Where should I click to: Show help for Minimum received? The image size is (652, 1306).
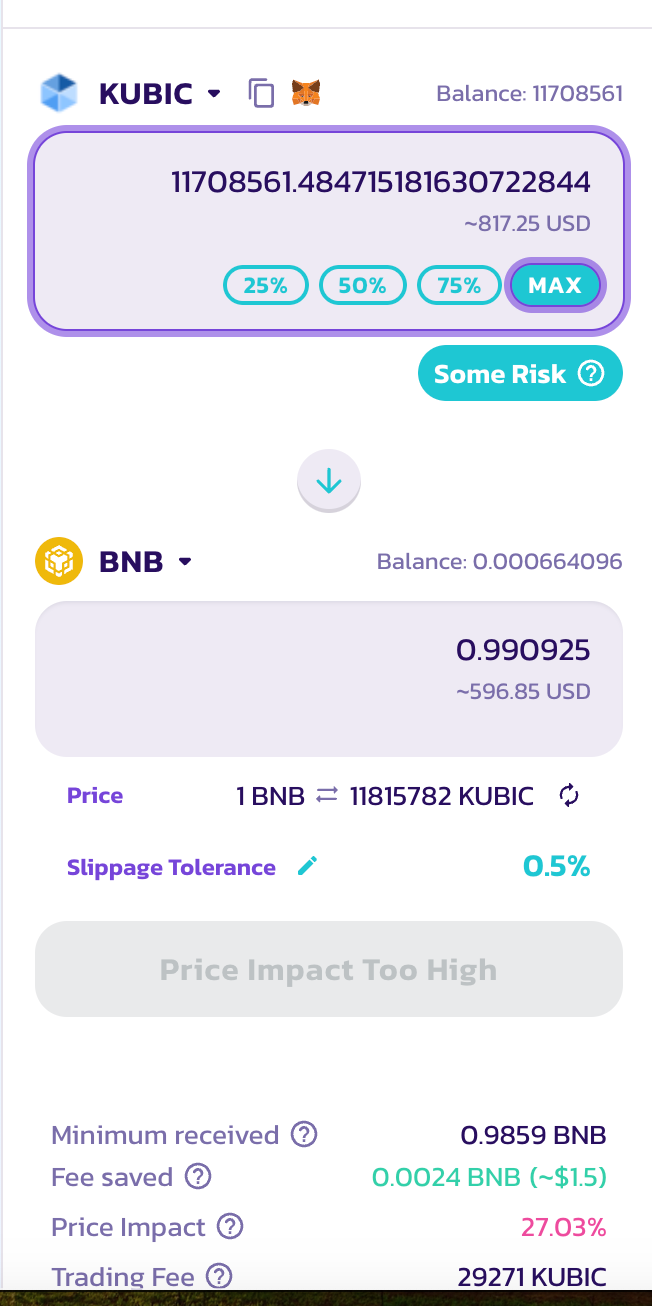(x=304, y=1135)
